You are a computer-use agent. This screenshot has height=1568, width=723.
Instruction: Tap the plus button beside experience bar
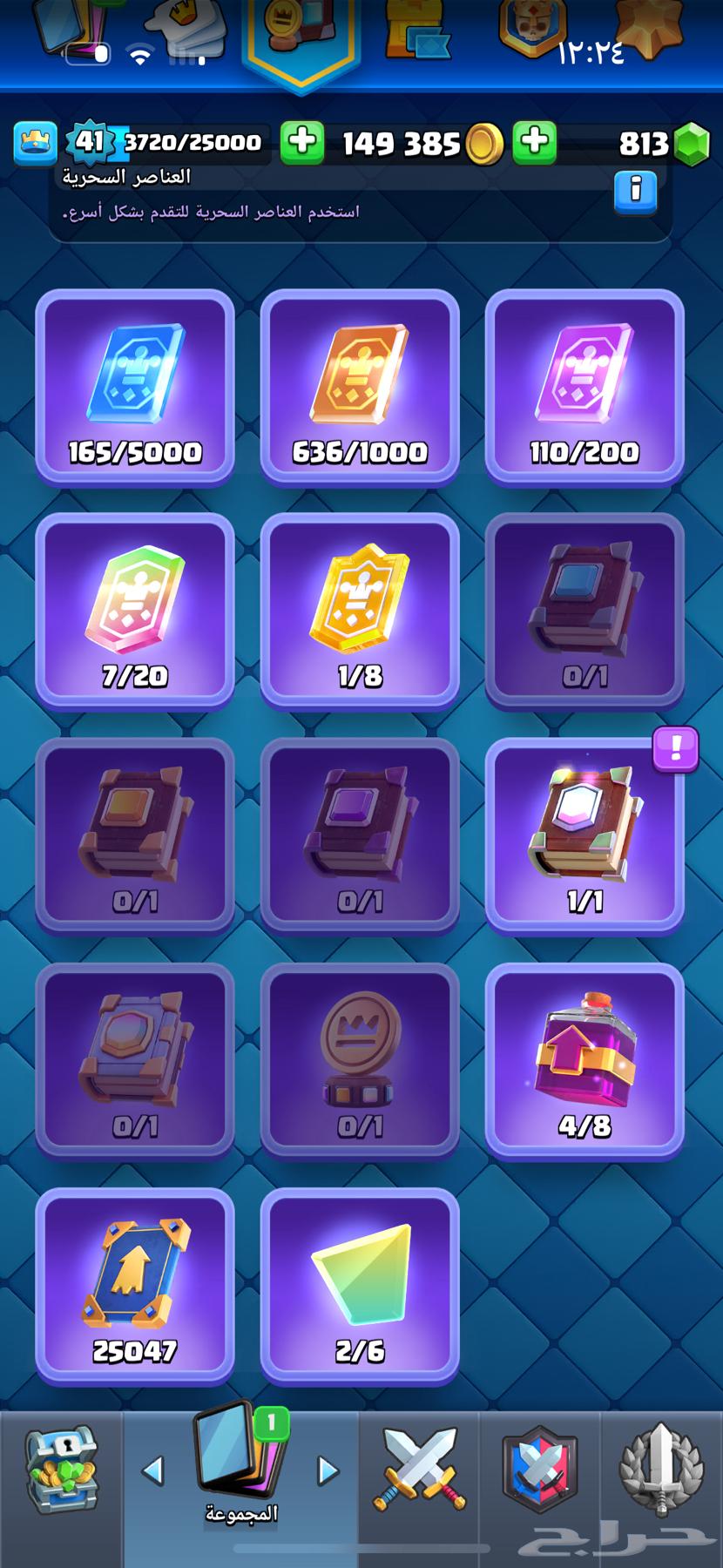302,142
